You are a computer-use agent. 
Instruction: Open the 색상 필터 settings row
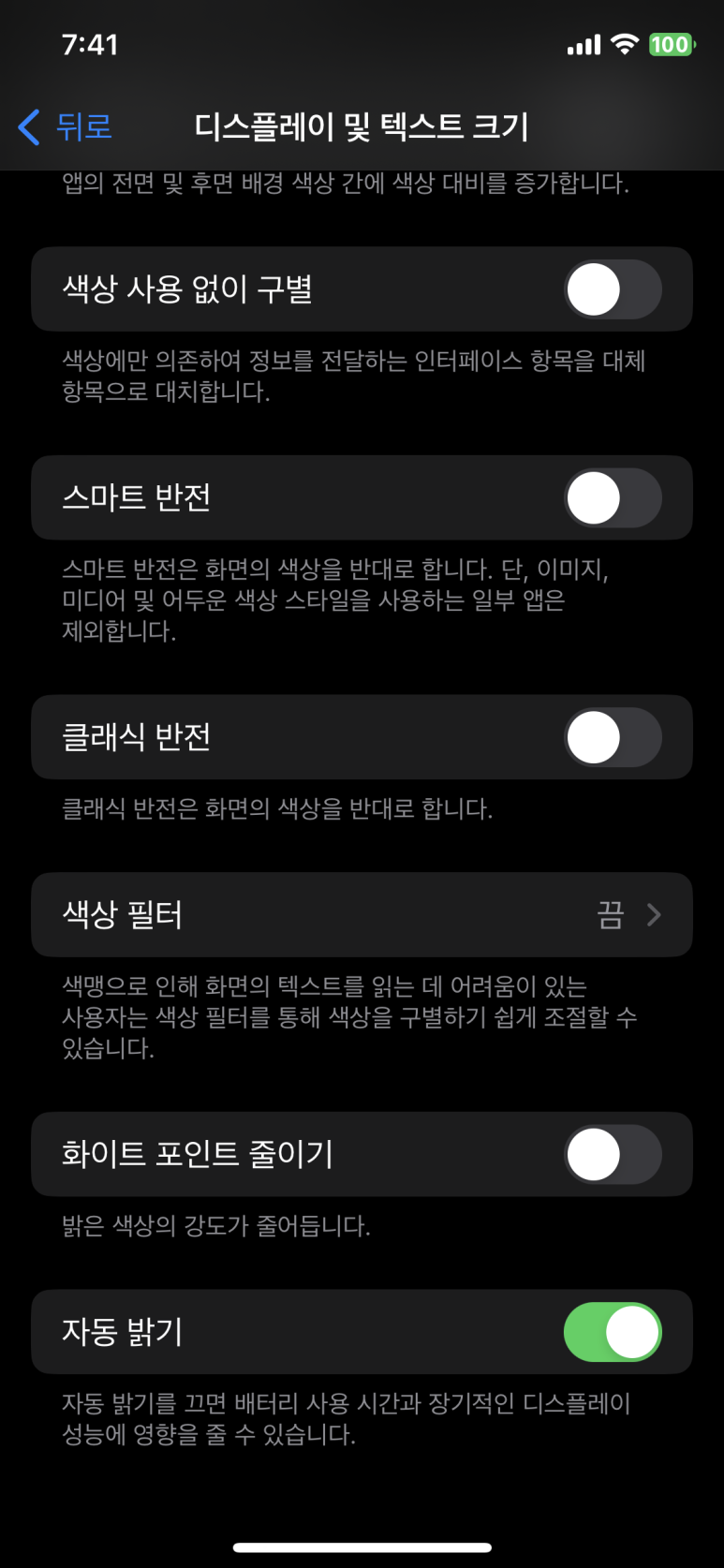click(x=362, y=915)
